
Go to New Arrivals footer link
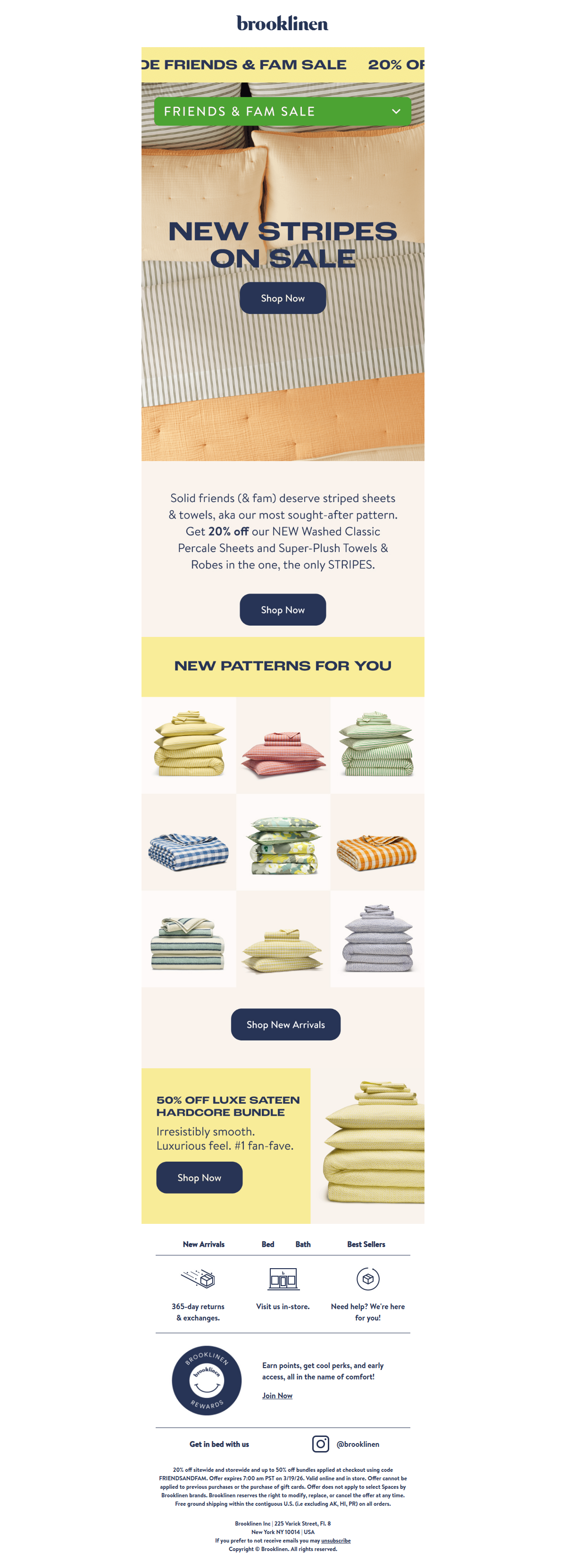tap(203, 1244)
